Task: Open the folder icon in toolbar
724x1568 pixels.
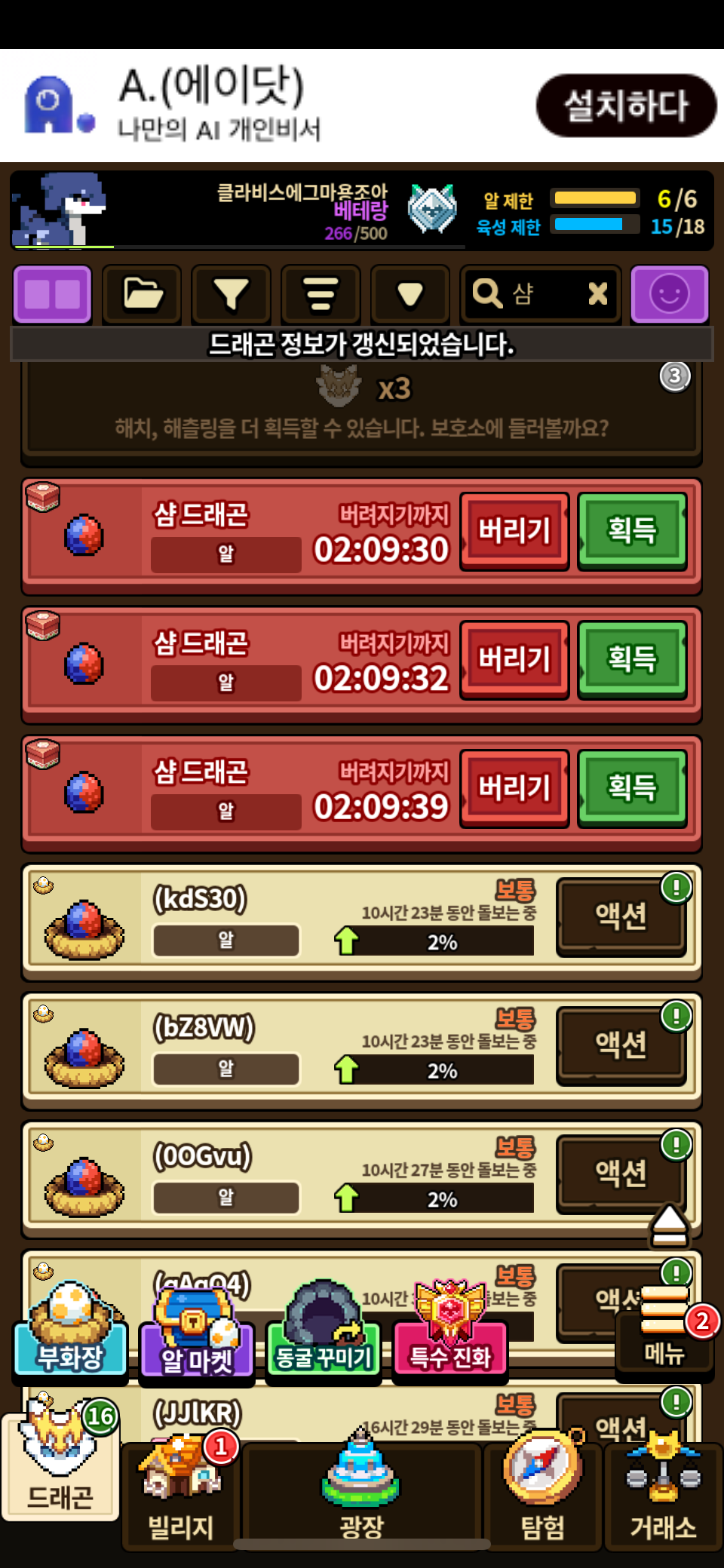Action: [142, 294]
